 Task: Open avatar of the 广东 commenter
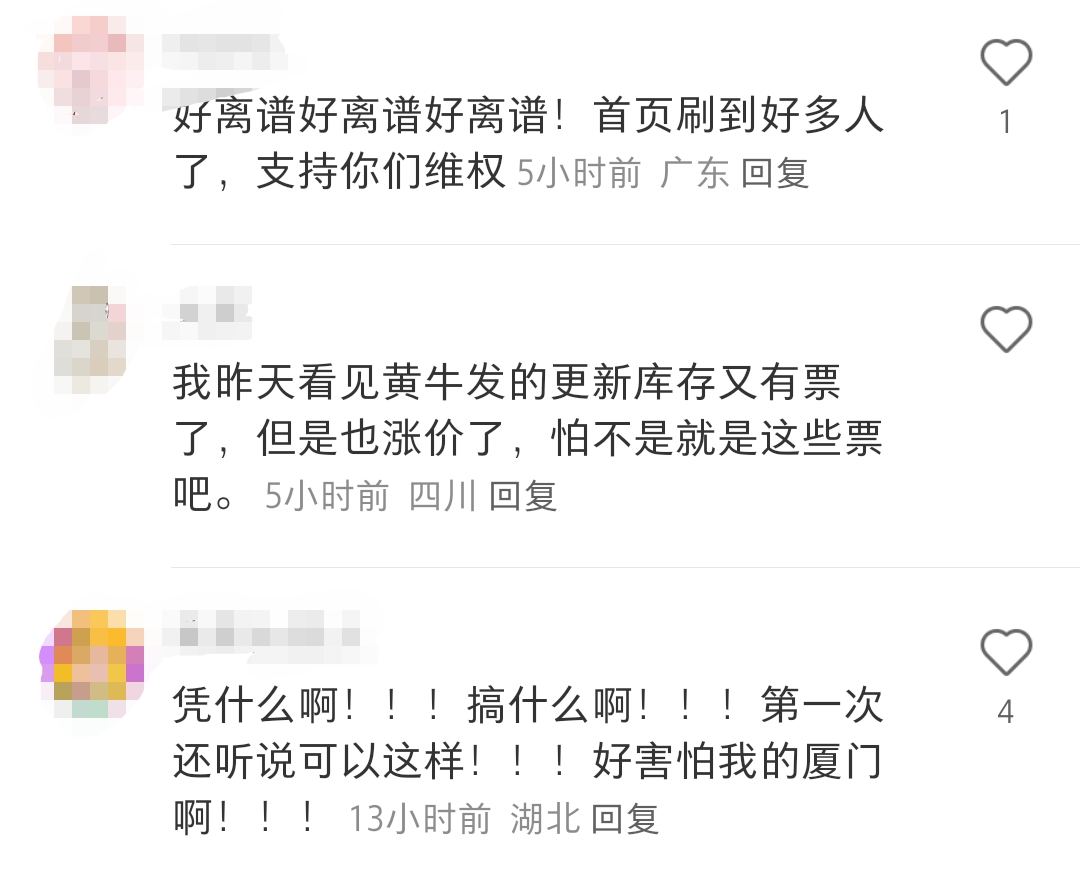(x=88, y=70)
